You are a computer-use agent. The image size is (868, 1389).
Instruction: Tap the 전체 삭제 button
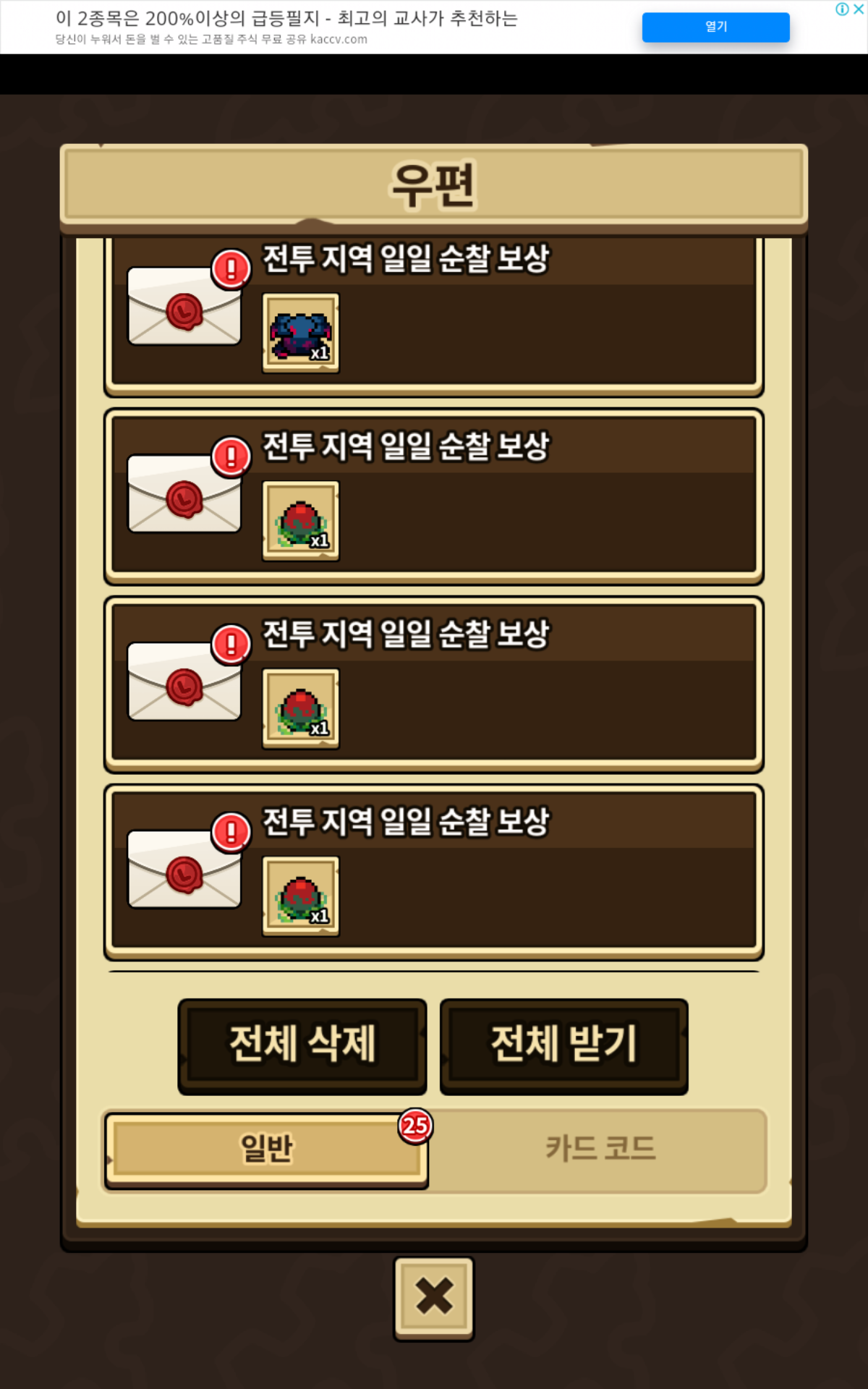click(x=302, y=1045)
